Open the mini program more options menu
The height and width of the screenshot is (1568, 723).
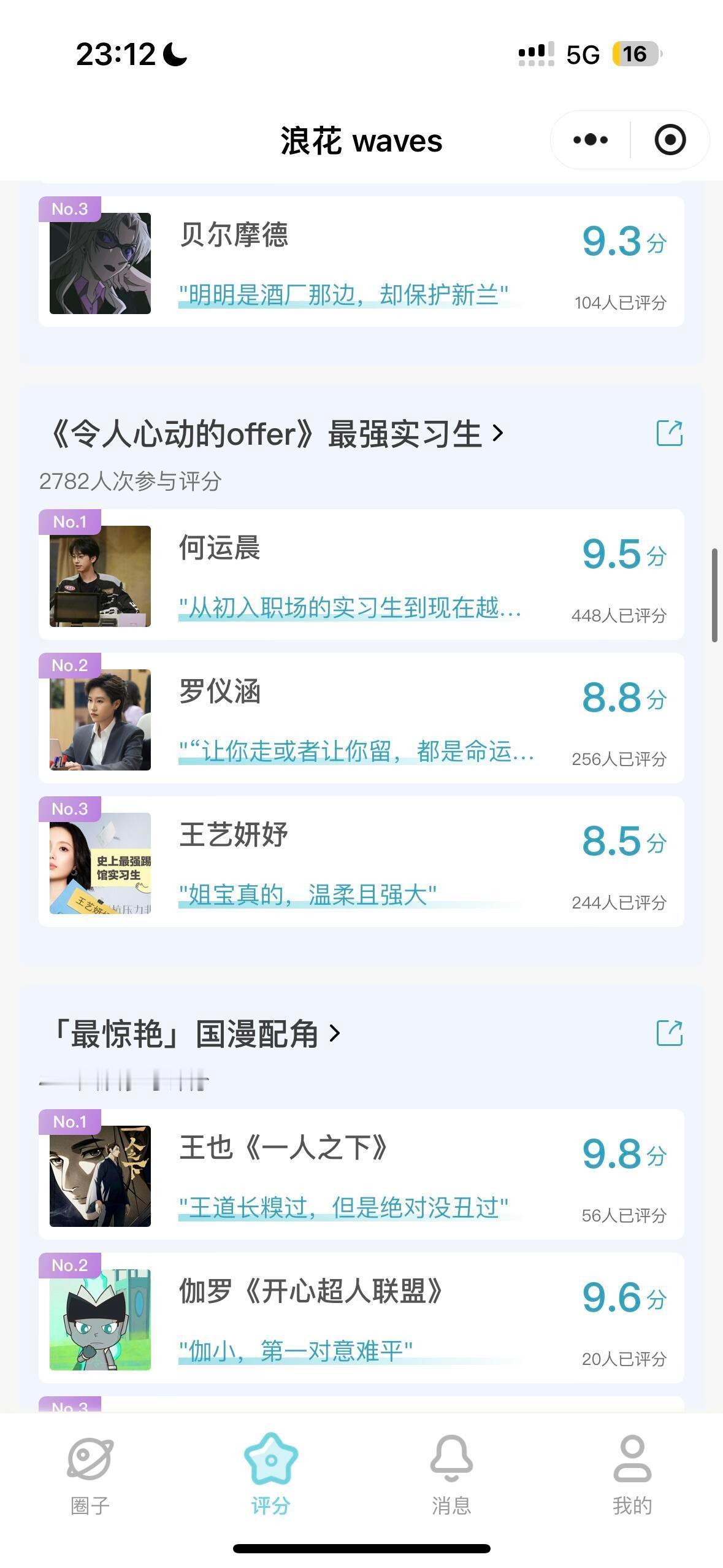click(591, 140)
